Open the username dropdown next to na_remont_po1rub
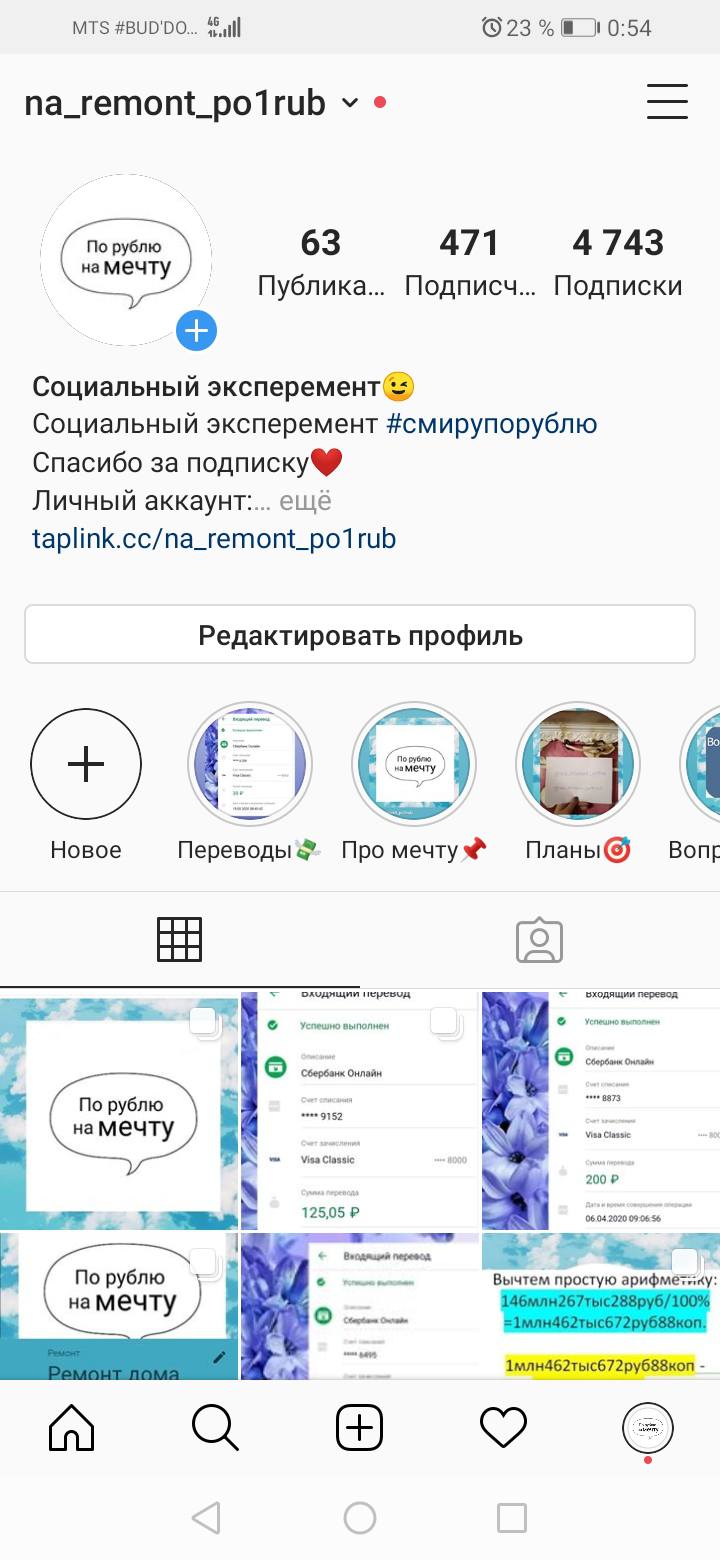 [x=349, y=103]
